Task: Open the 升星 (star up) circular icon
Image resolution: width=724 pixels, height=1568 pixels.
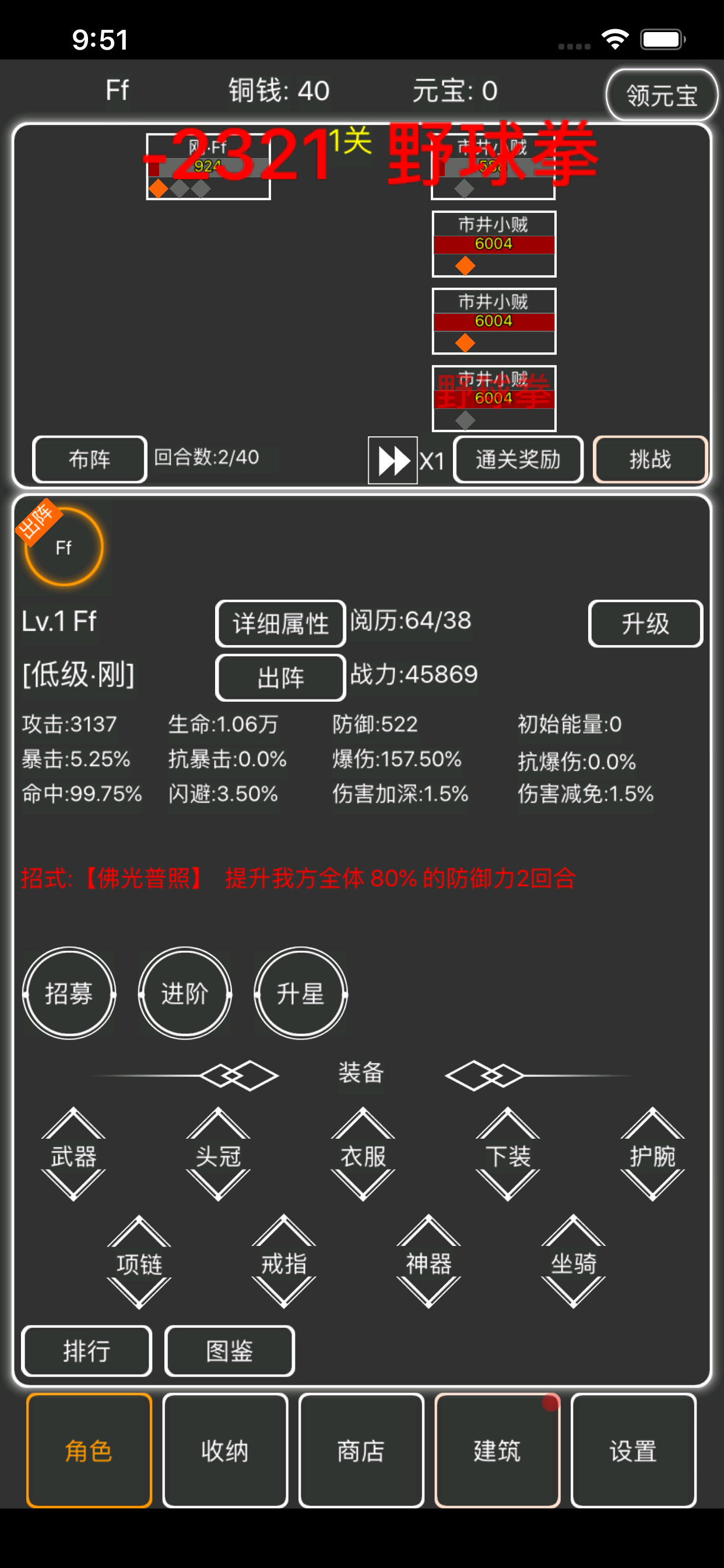Action: pyautogui.click(x=300, y=993)
